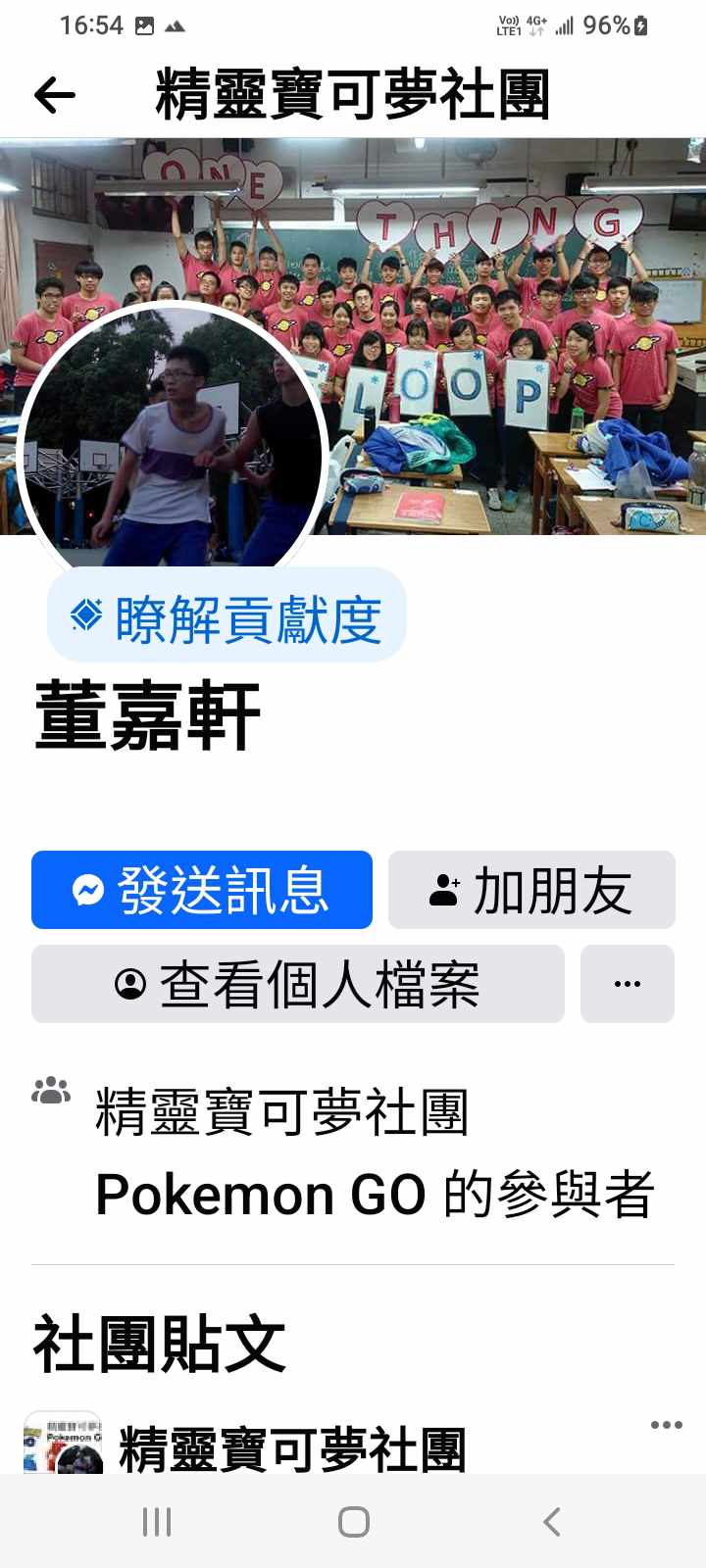Viewport: 706px width, 1568px height.
Task: Send a message via 發送訊息
Action: (202, 890)
